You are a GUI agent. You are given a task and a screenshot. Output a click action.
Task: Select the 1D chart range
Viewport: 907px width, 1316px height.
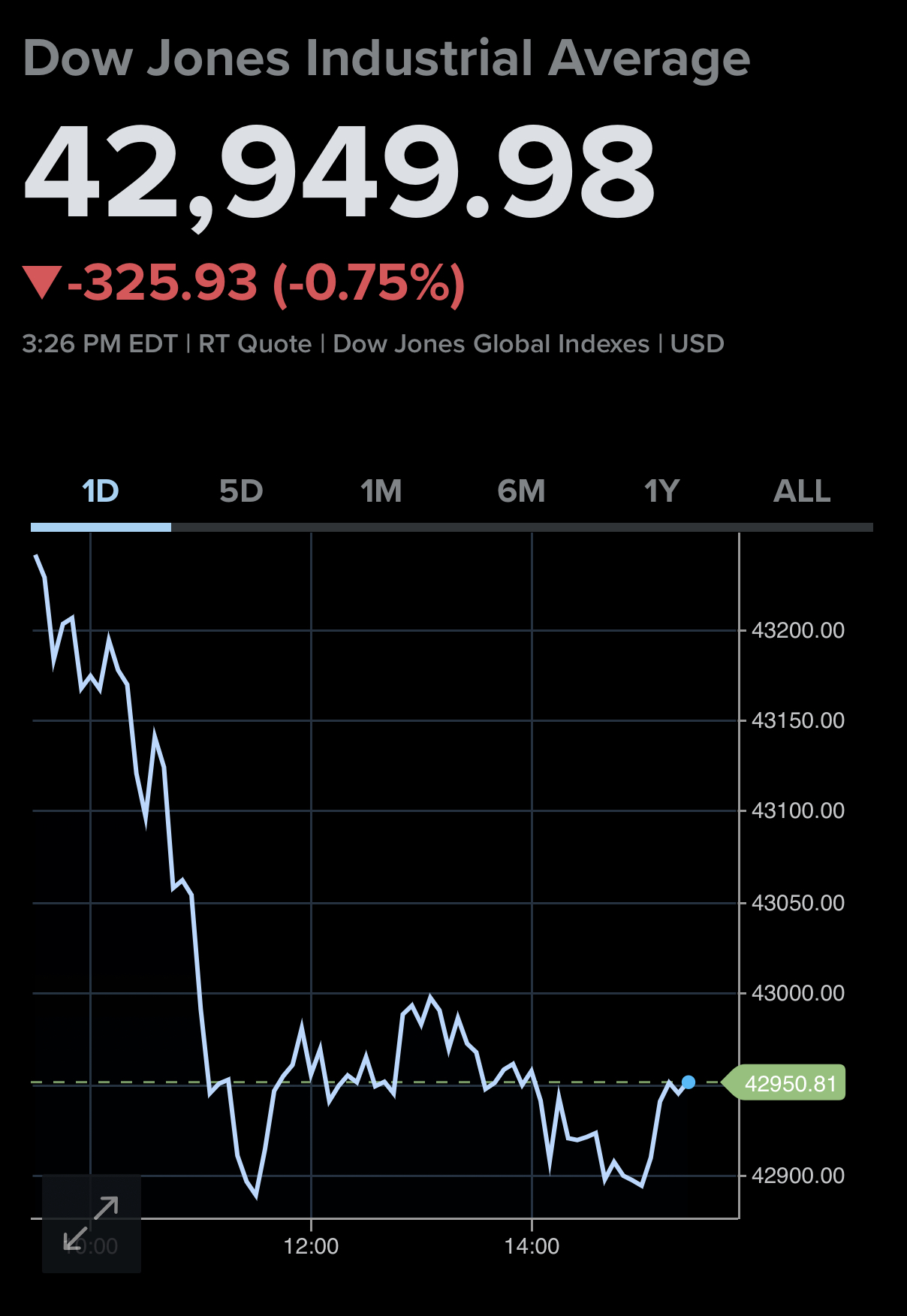pos(101,492)
